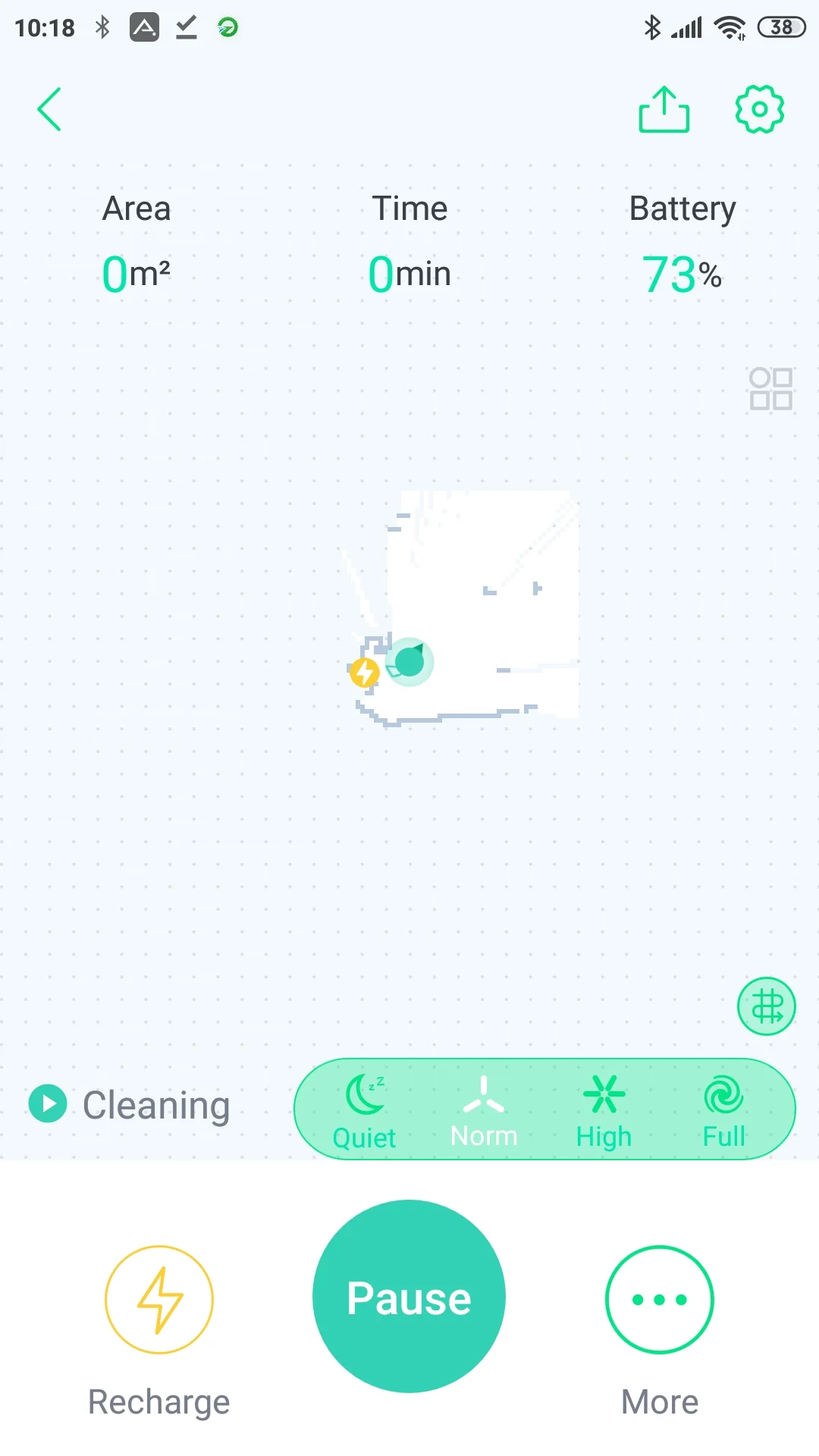Screen dimensions: 819x1456
Task: Choose High suction mode
Action: 604,1109
